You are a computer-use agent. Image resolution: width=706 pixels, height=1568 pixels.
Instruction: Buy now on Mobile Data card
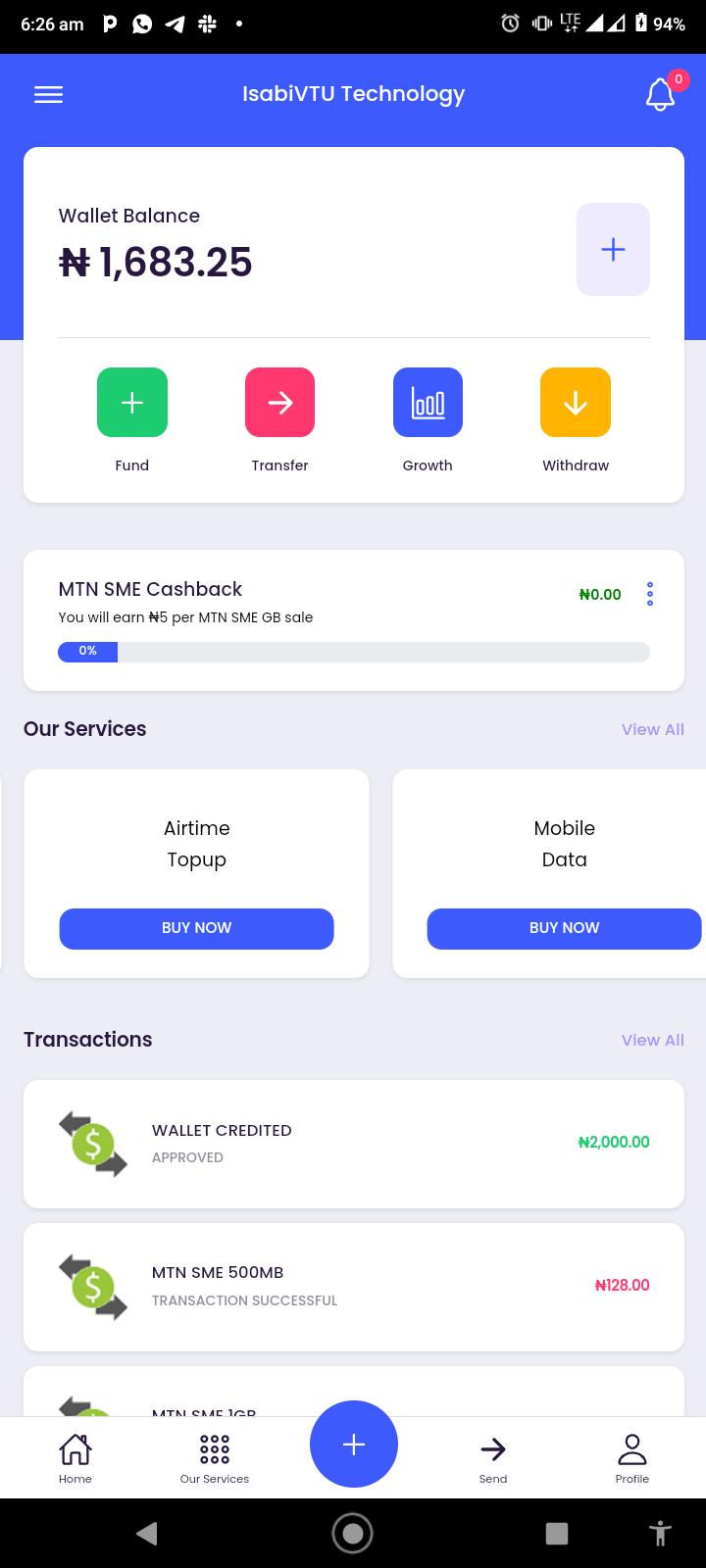coord(564,928)
